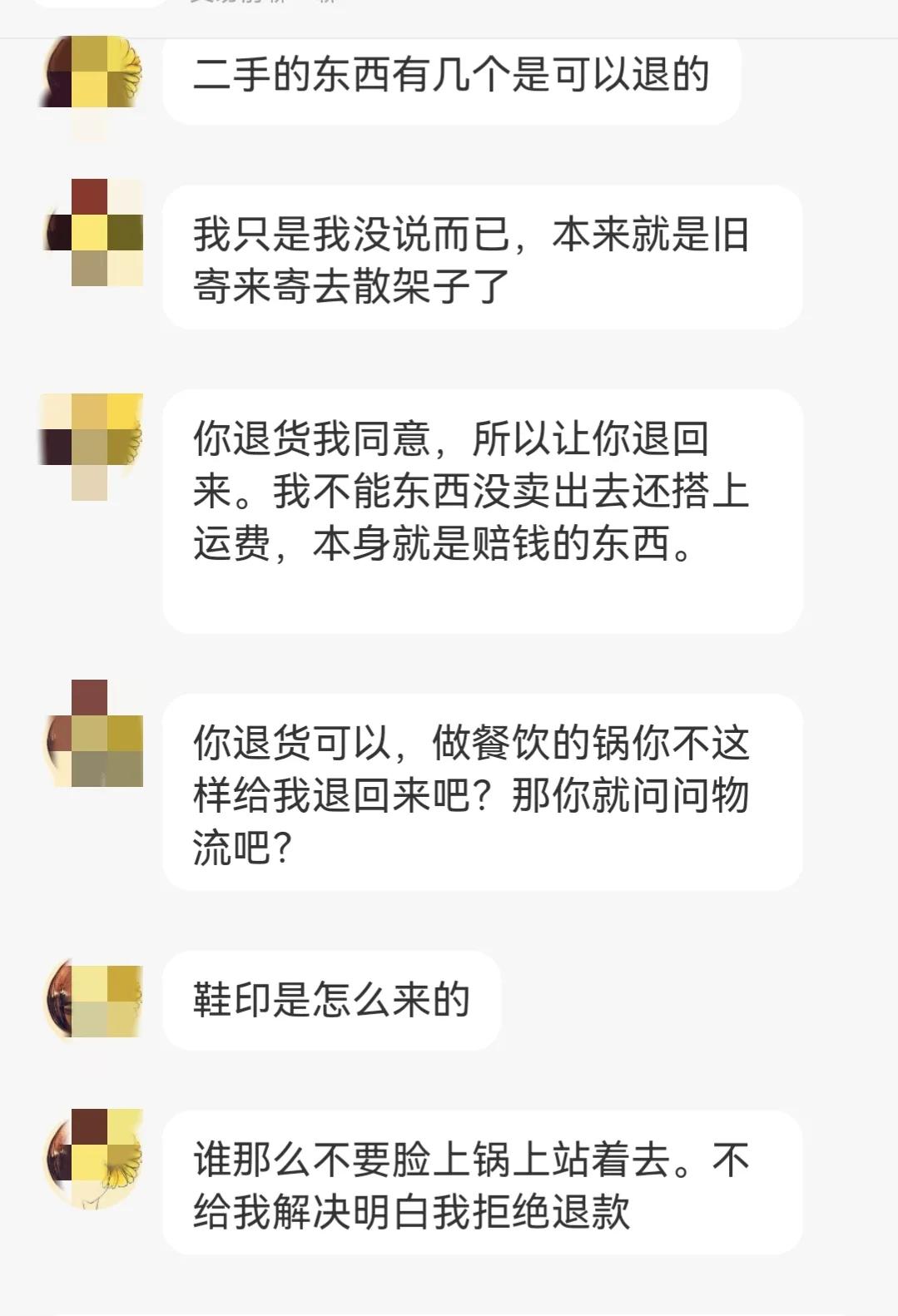
Task: Click the gray status bar area above chat
Action: [x=449, y=23]
